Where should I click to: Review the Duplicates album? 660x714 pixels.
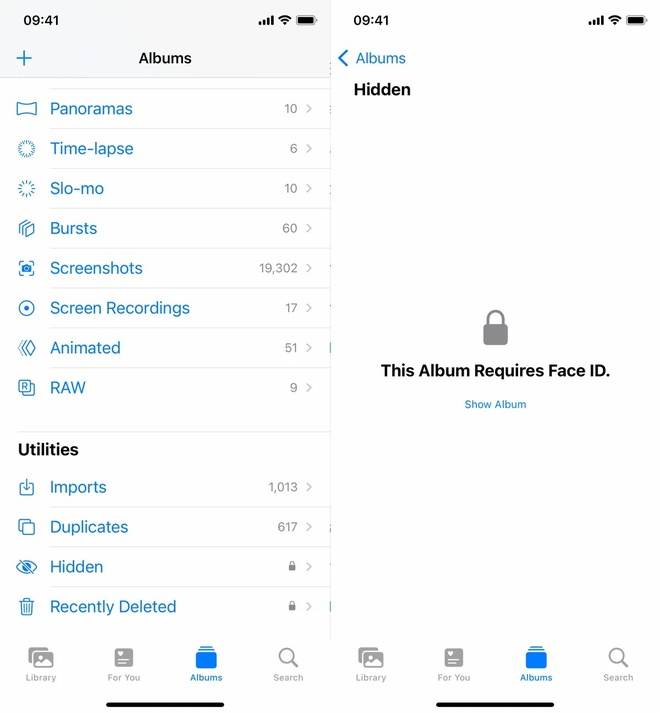tap(89, 527)
